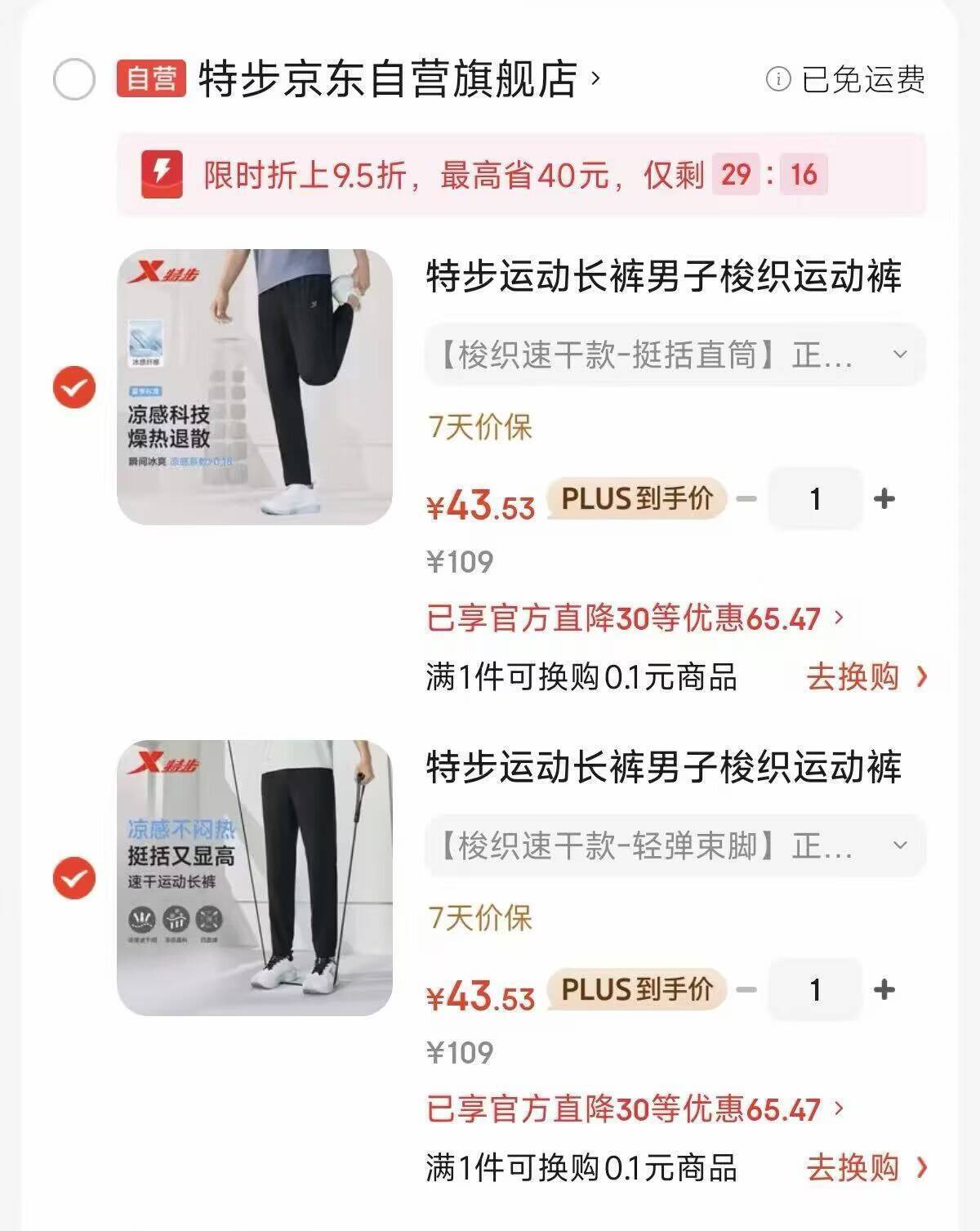
Task: Increase quantity of 轻弹束脚 pants
Action: click(x=884, y=990)
